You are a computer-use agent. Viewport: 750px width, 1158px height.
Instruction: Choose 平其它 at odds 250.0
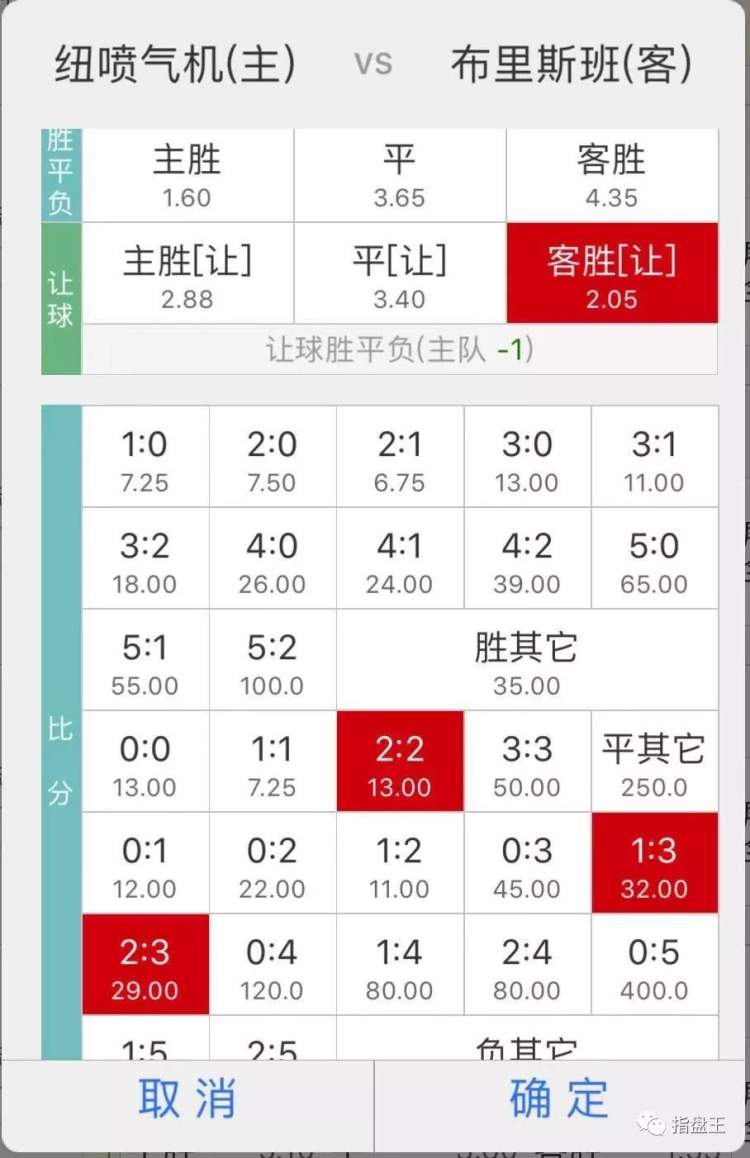[654, 762]
